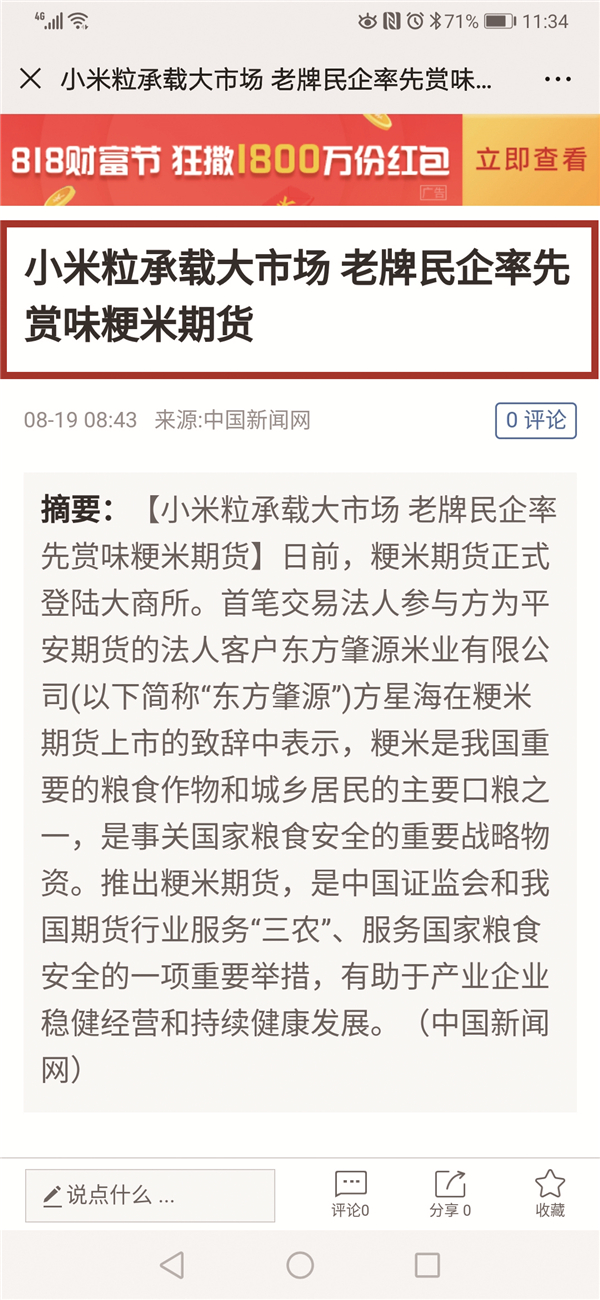The width and height of the screenshot is (600, 1300).
Task: Open the 0 评论 comments button
Action: coord(536,420)
